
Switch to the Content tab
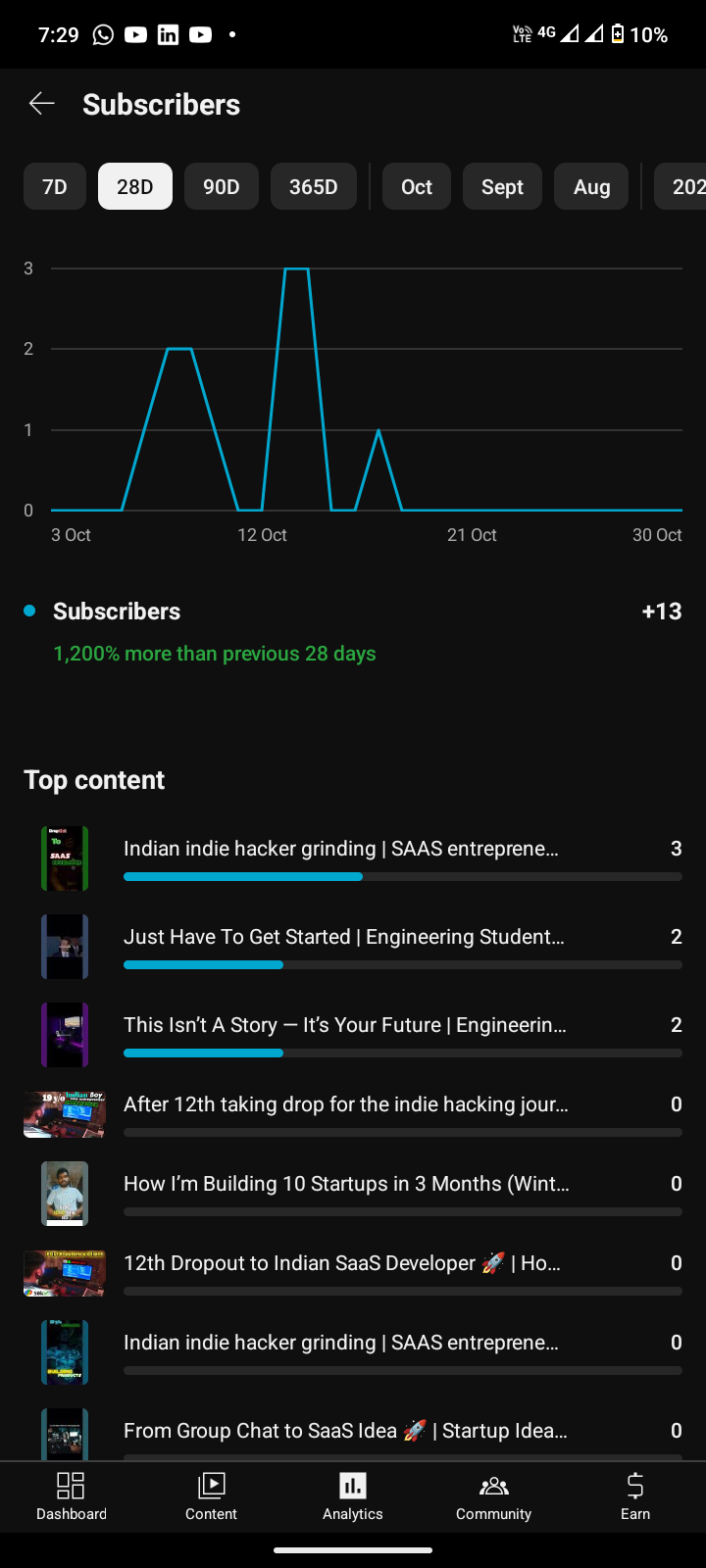click(212, 1496)
